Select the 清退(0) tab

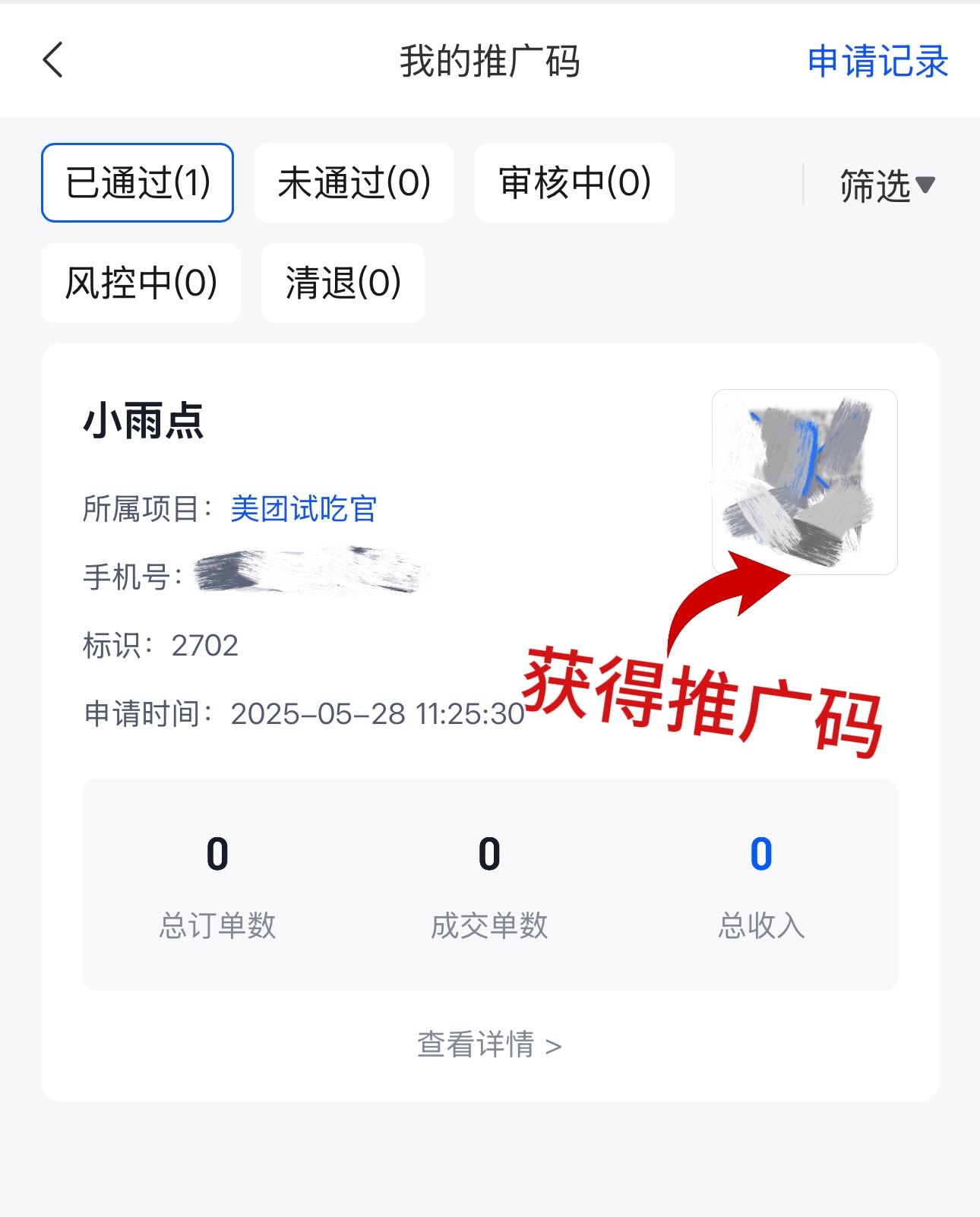[x=343, y=283]
